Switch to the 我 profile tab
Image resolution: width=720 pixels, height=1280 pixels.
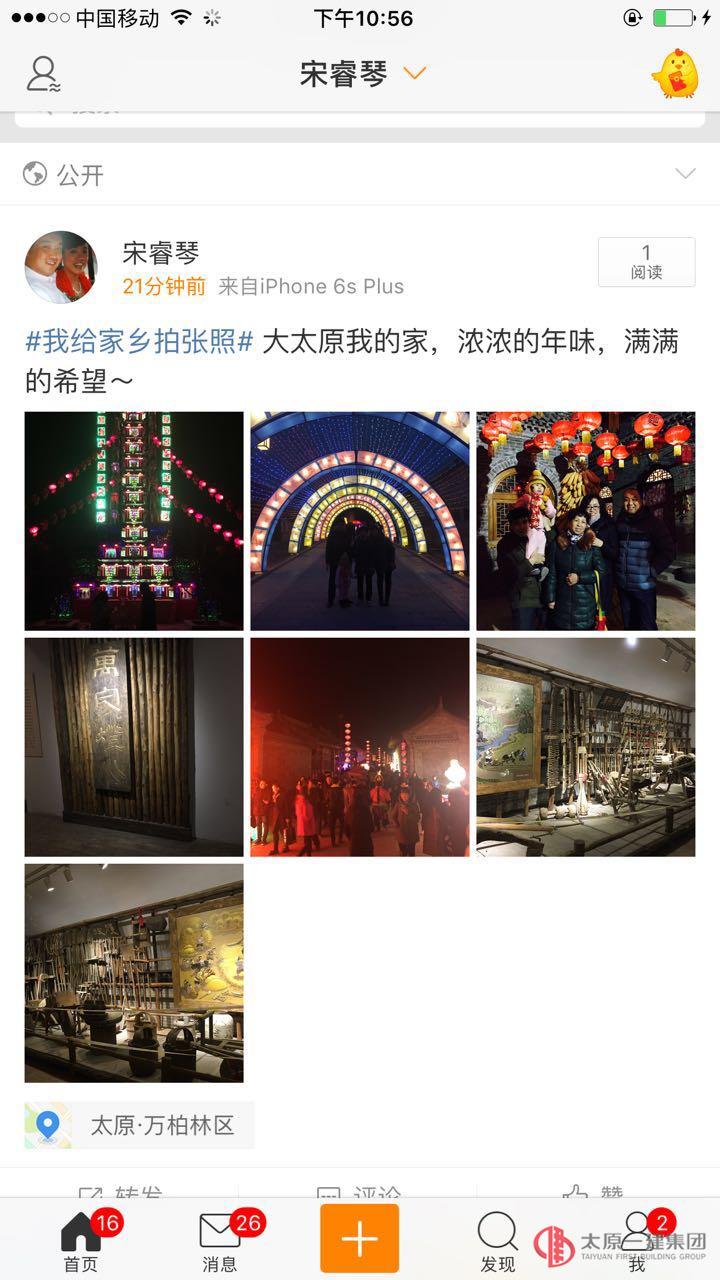click(637, 1241)
